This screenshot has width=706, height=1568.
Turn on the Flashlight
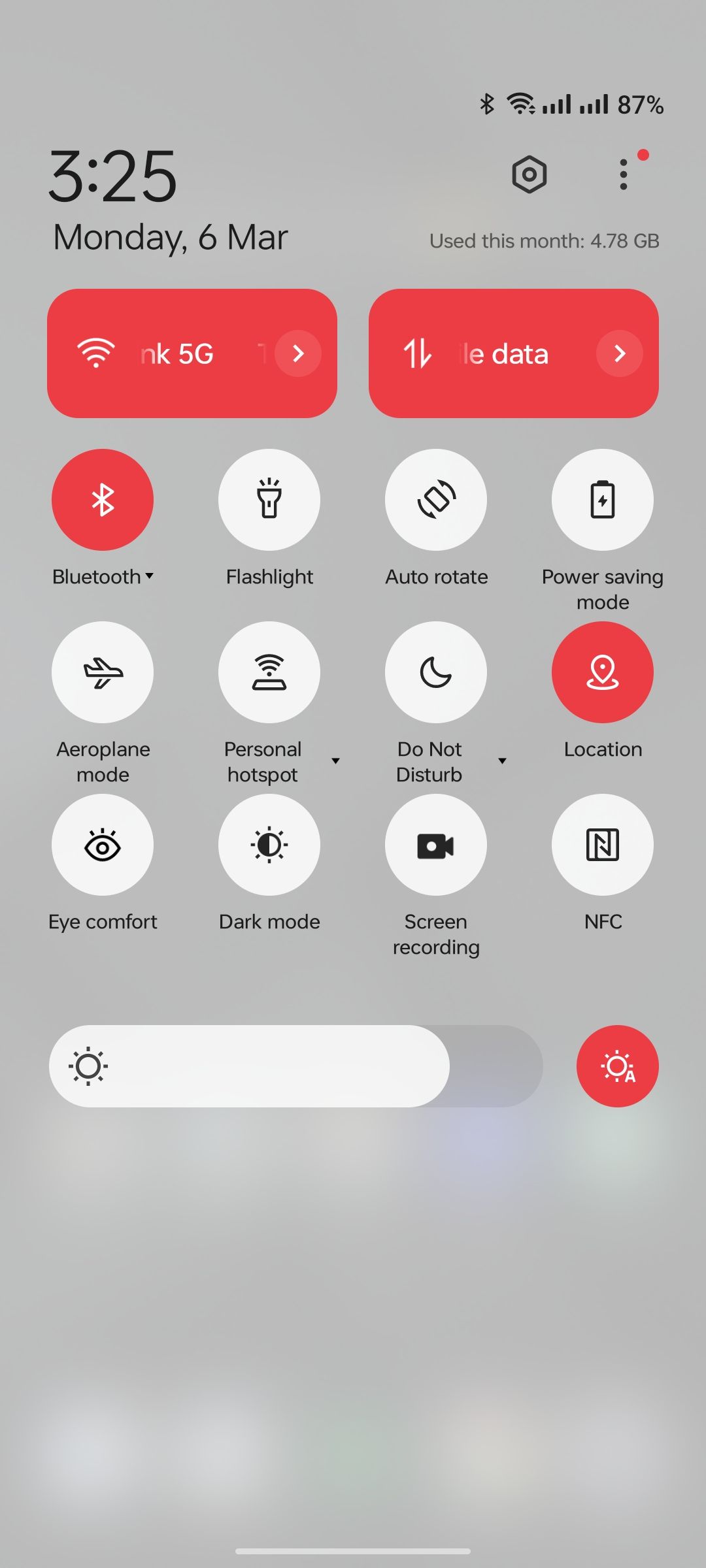tap(269, 500)
